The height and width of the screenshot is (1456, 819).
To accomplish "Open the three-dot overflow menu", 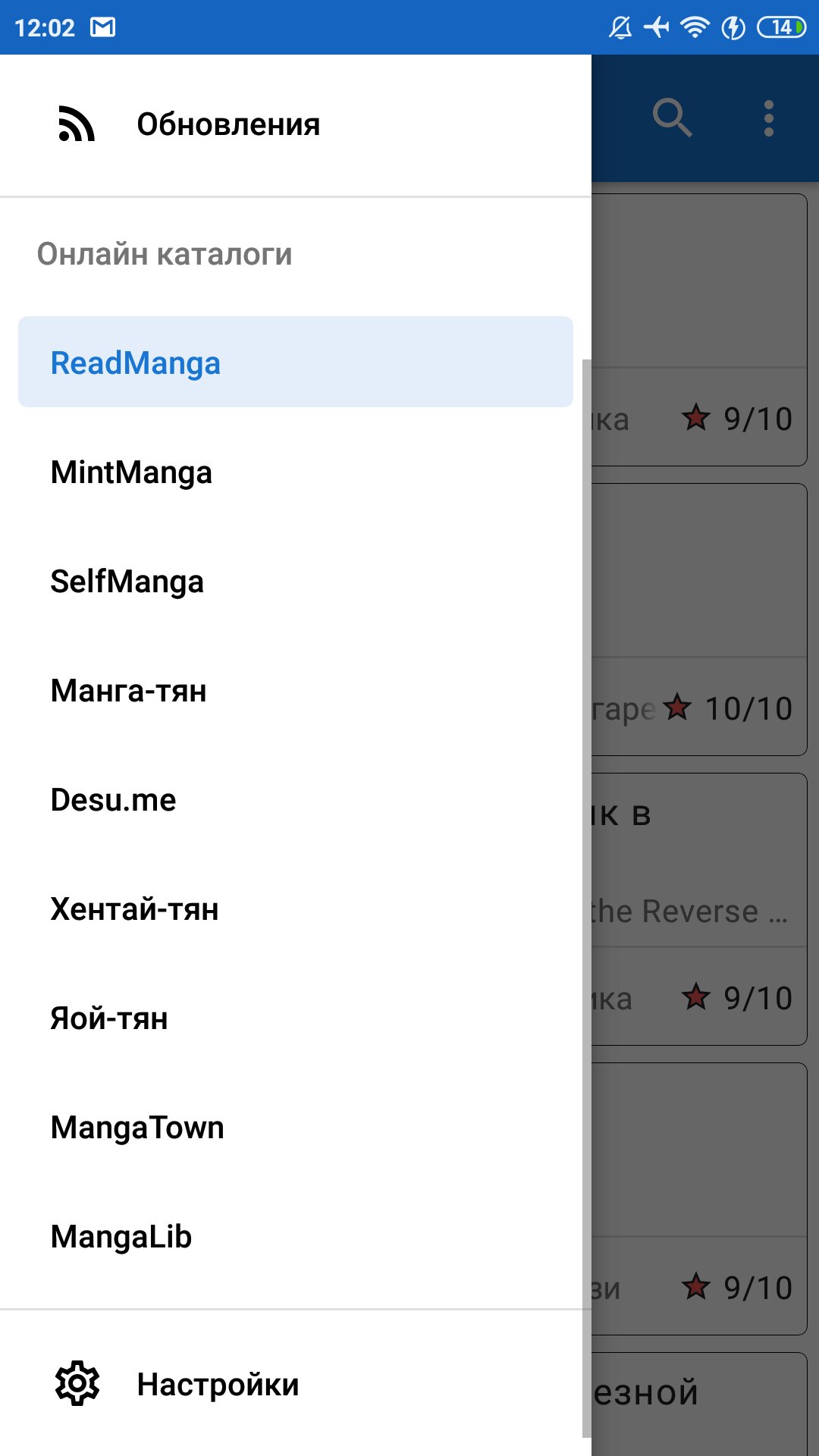I will click(769, 118).
